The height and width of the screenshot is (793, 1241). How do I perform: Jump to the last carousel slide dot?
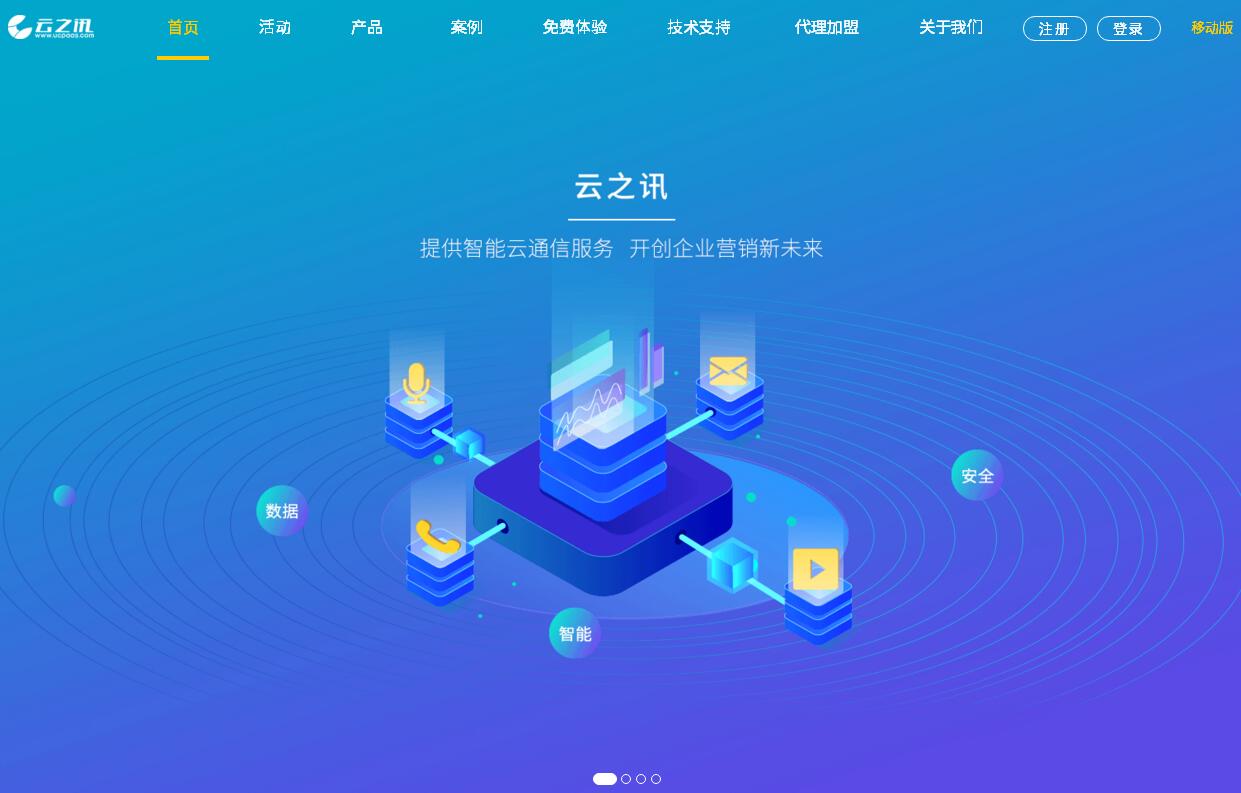click(x=656, y=779)
